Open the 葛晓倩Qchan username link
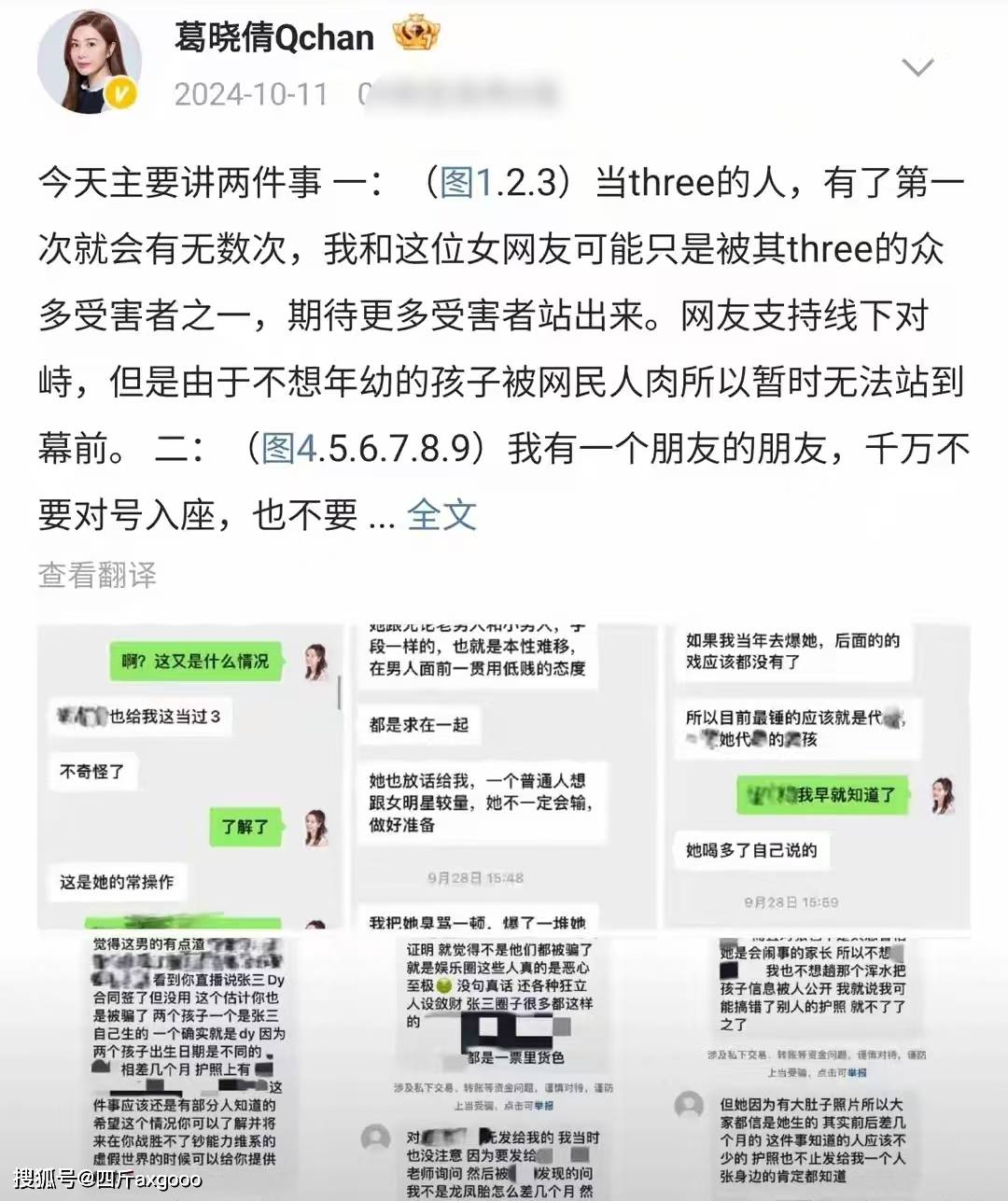Viewport: 1008px width, 1201px height. pyautogui.click(x=273, y=37)
